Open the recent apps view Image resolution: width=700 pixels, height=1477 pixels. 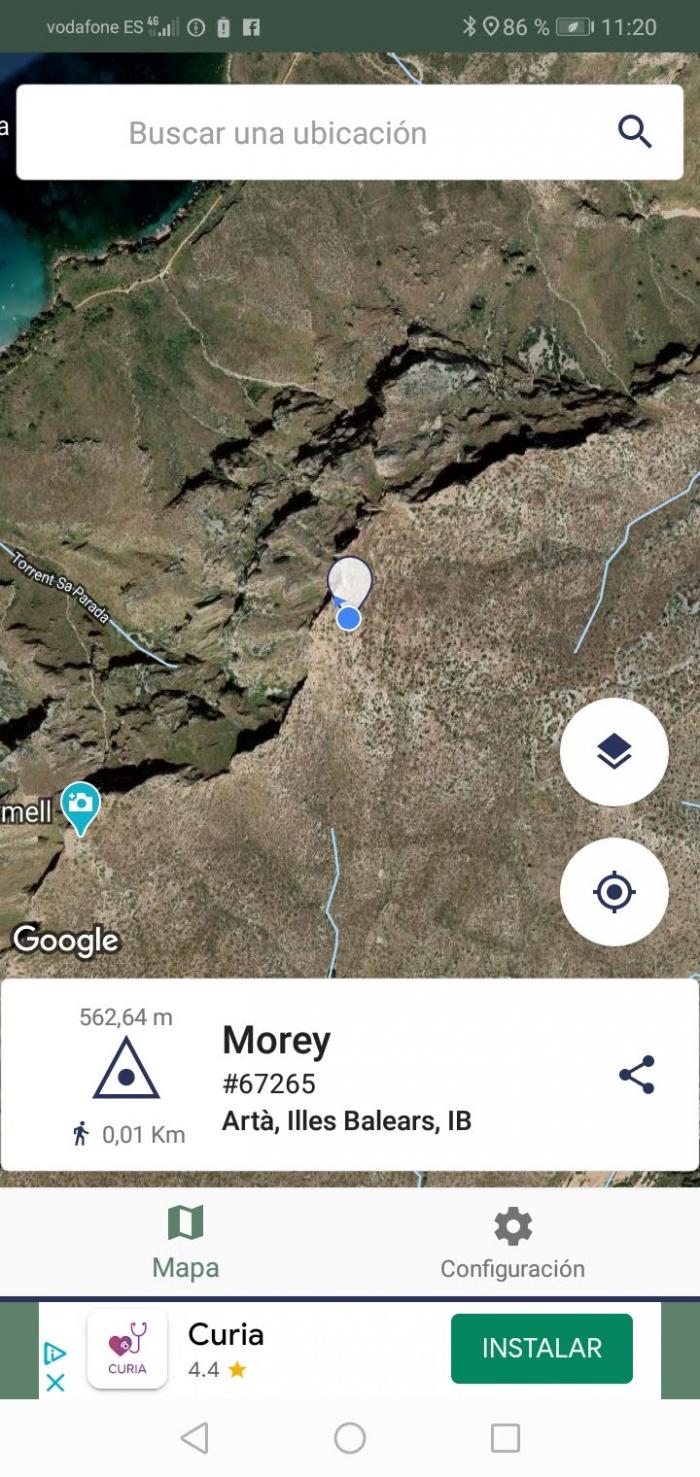[506, 1438]
